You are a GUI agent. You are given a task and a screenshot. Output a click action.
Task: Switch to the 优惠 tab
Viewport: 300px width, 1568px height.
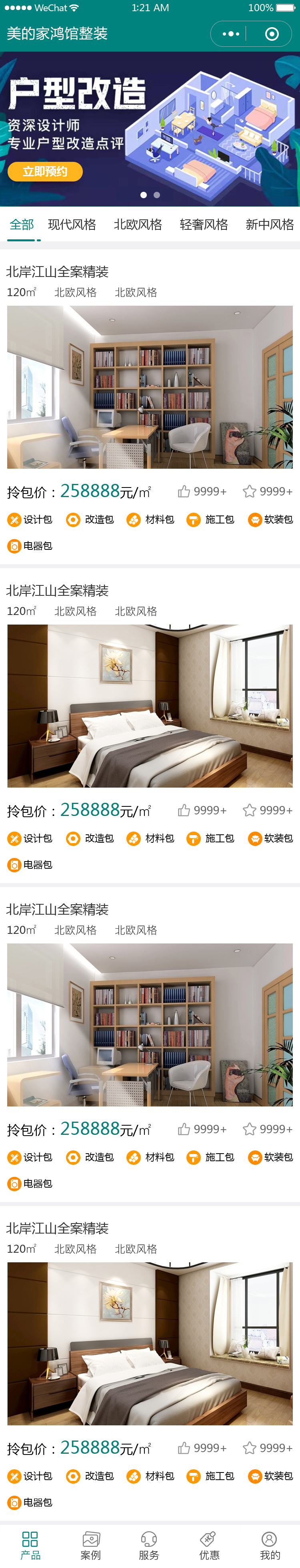pyautogui.click(x=209, y=1546)
